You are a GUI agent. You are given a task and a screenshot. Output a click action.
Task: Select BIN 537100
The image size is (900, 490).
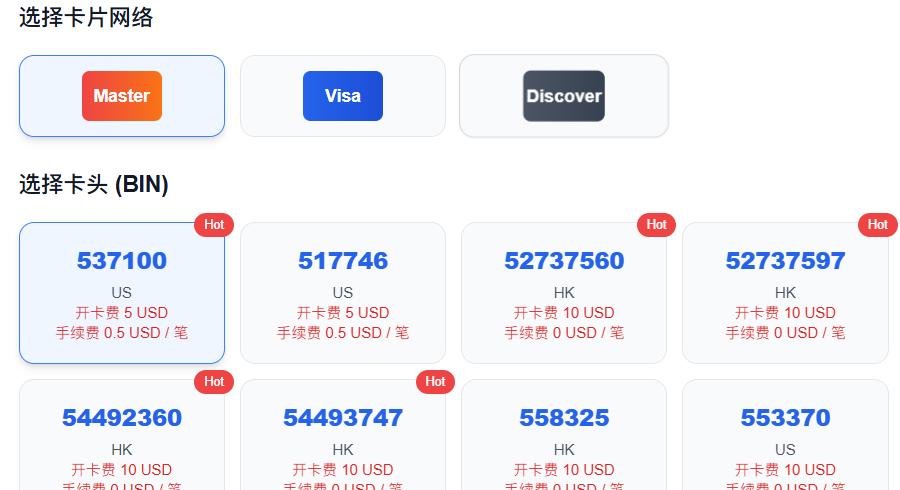pyautogui.click(x=122, y=292)
